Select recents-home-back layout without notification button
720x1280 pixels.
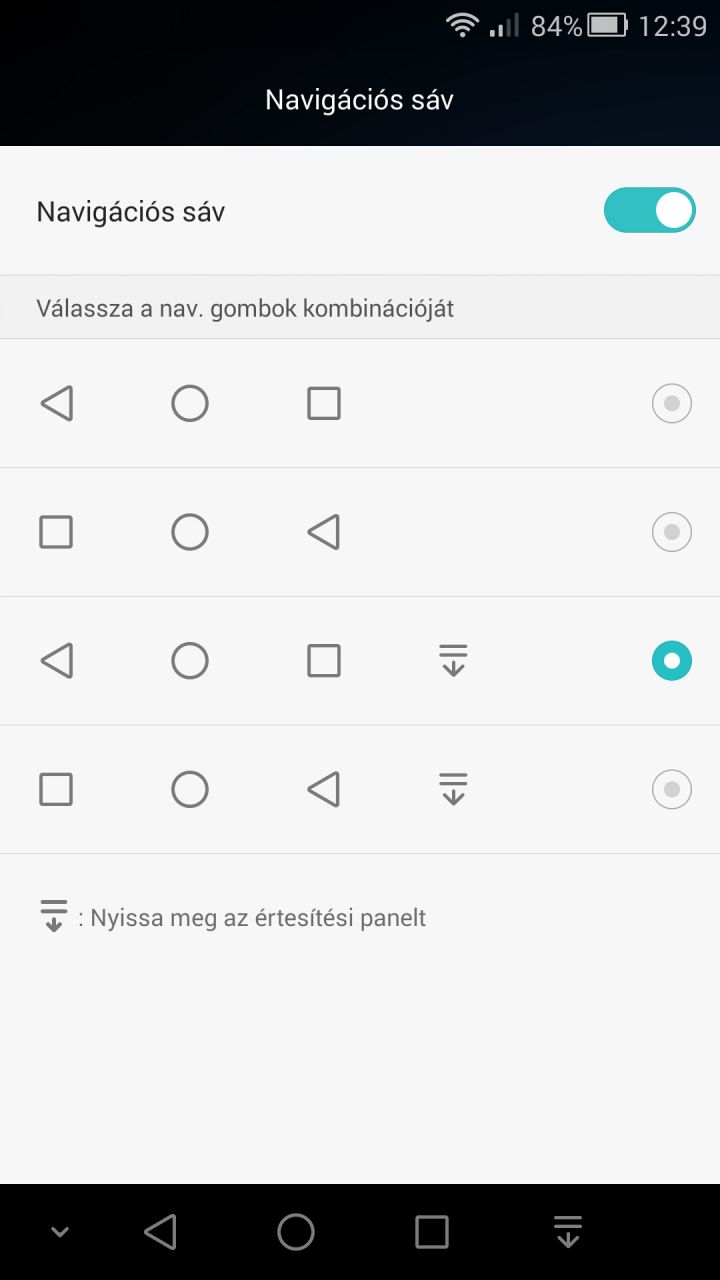click(671, 532)
